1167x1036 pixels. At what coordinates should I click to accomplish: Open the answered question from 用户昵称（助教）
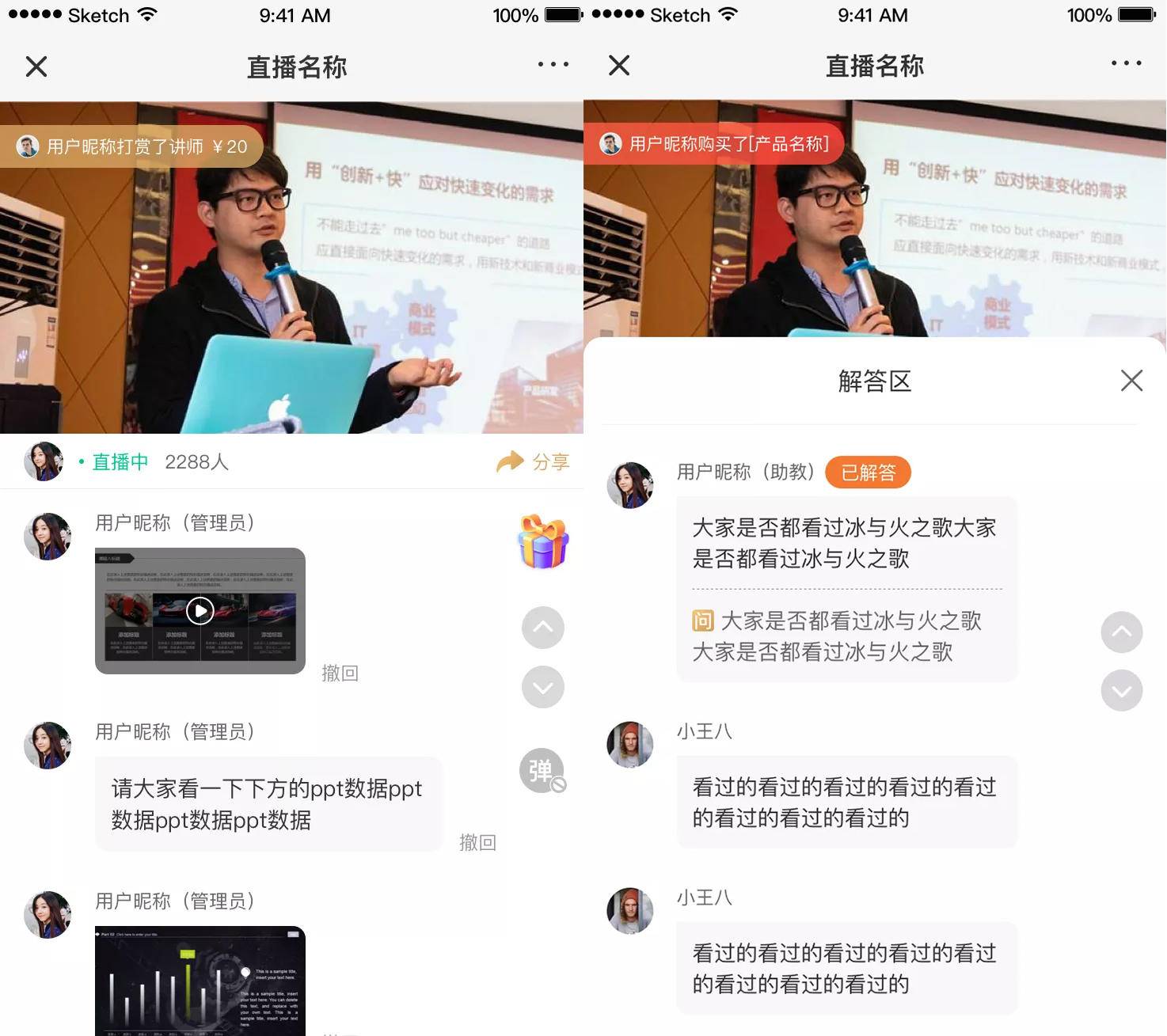tap(846, 588)
